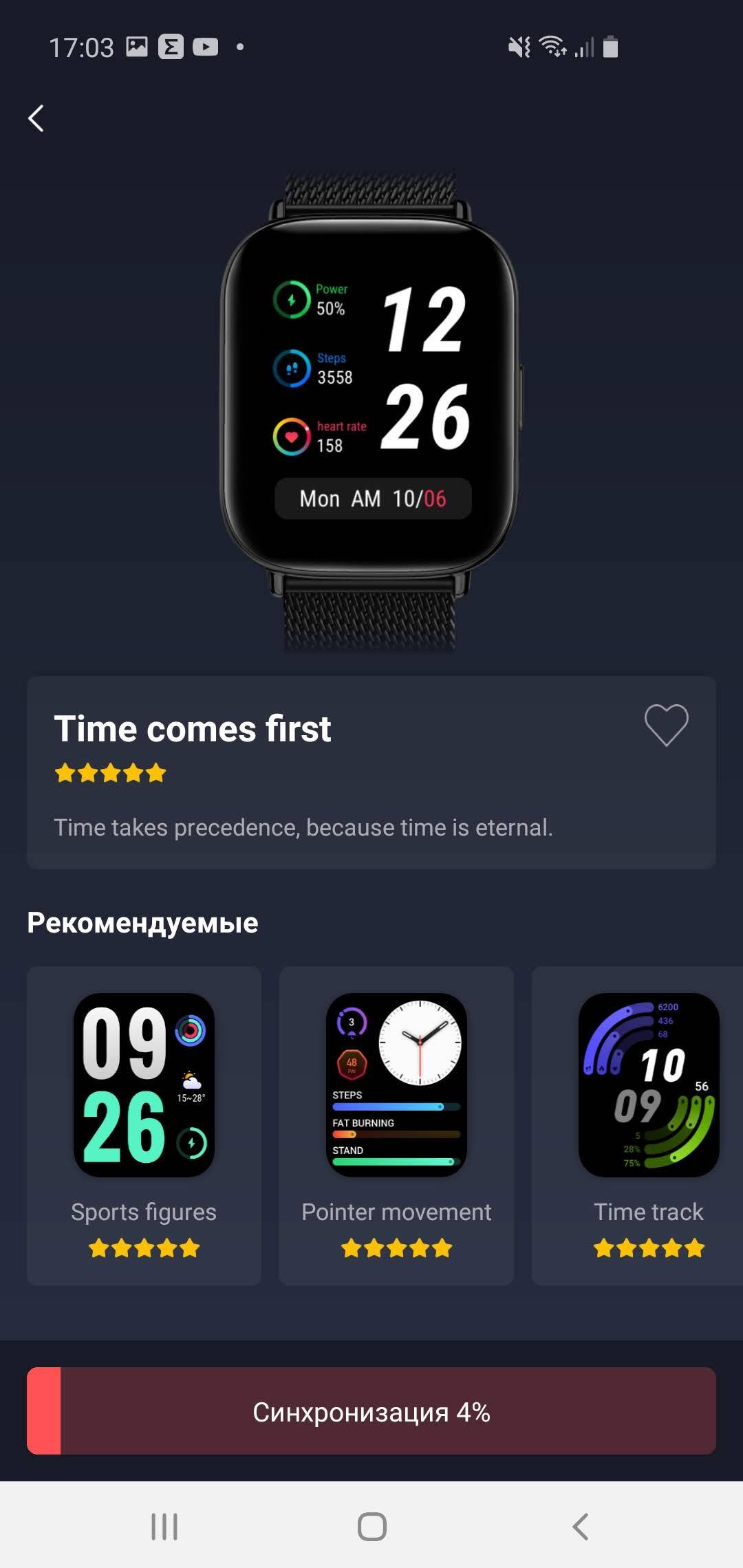Image resolution: width=743 pixels, height=1568 pixels.
Task: Go back using the top-left arrow
Action: coord(36,118)
